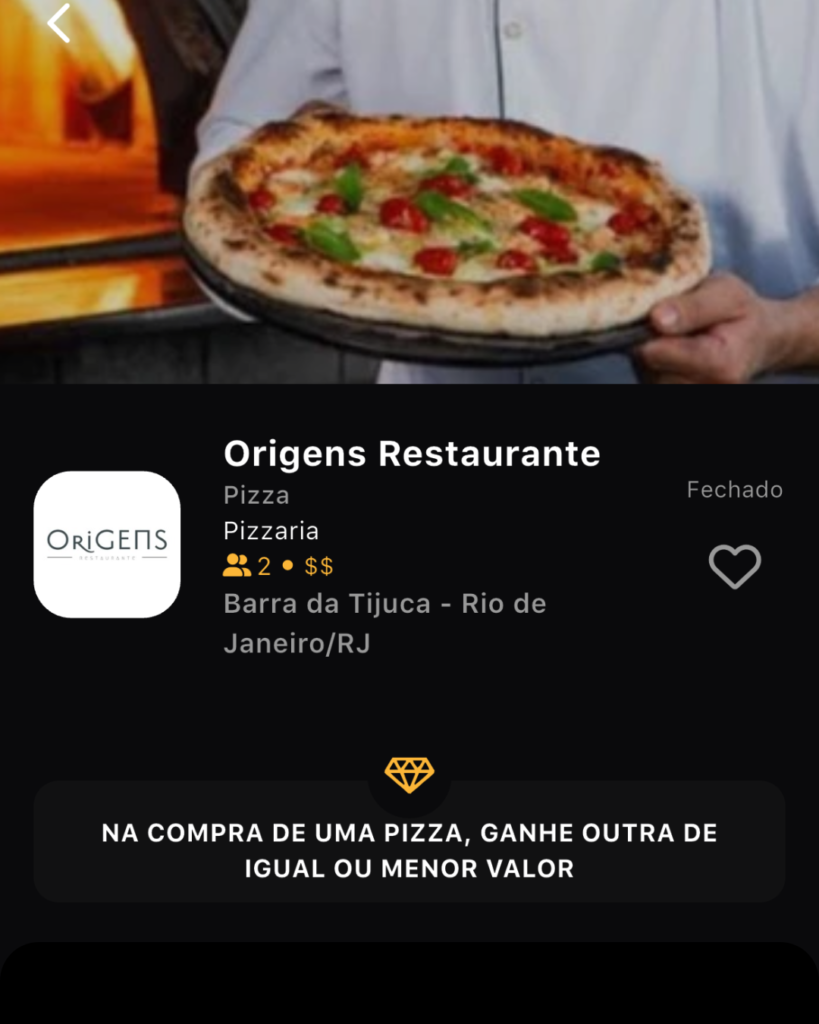Tap the Origens Restaurante logo

coord(106,545)
